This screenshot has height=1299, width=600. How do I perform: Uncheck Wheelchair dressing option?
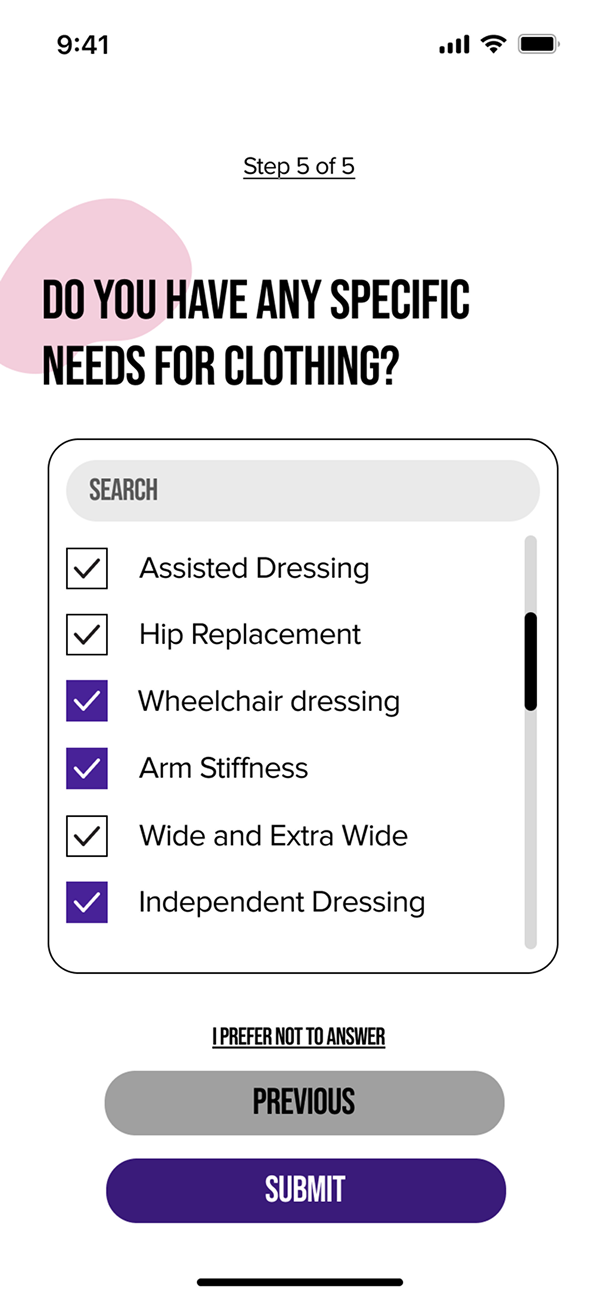tap(87, 701)
